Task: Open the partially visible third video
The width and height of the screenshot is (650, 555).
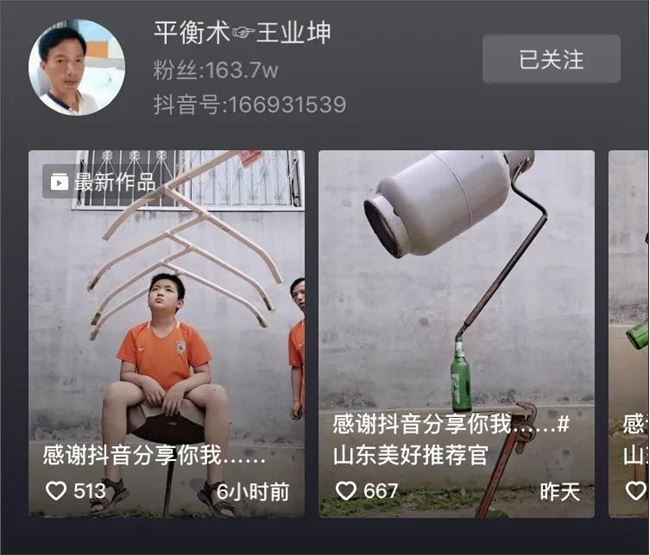Action: (x=629, y=330)
